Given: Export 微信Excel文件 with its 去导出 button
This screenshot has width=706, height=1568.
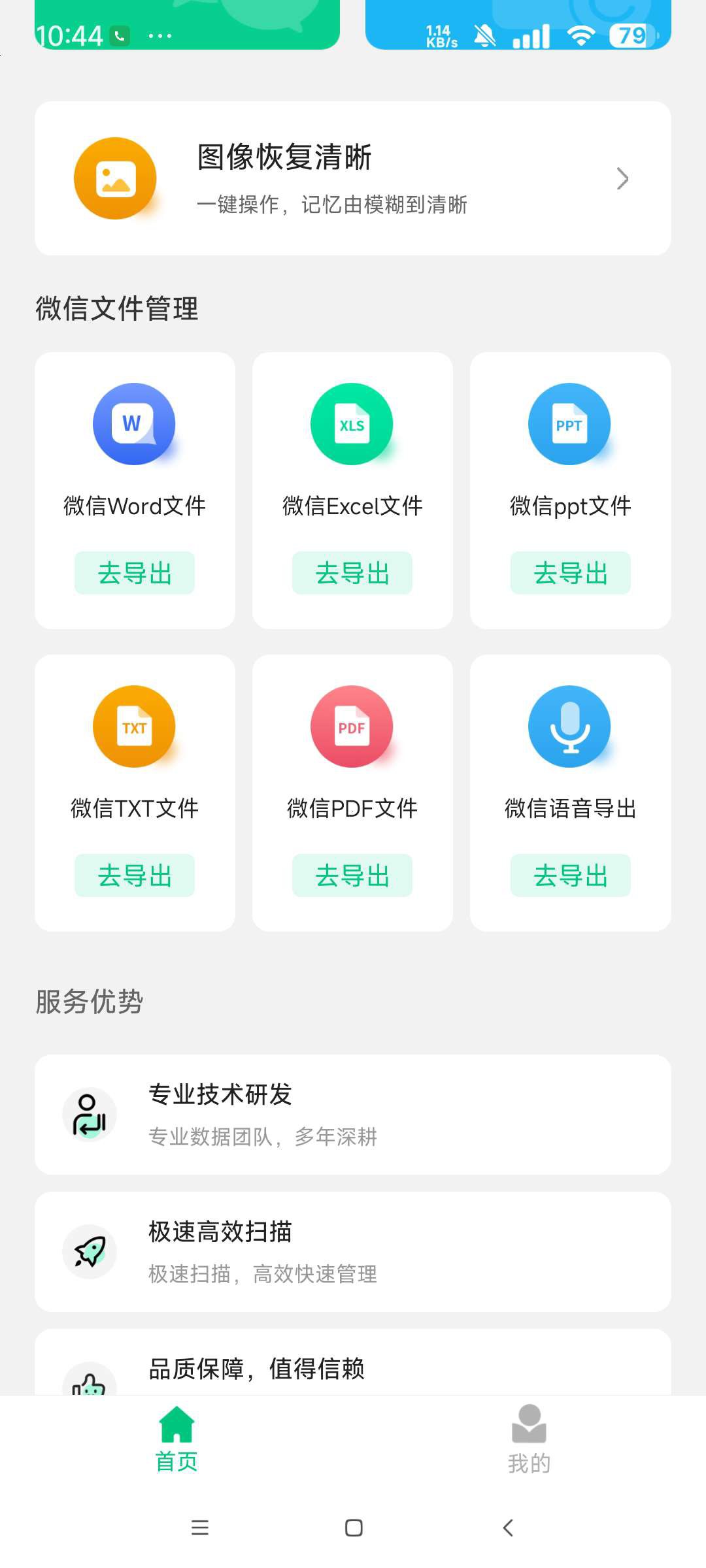Looking at the screenshot, I should [x=352, y=573].
